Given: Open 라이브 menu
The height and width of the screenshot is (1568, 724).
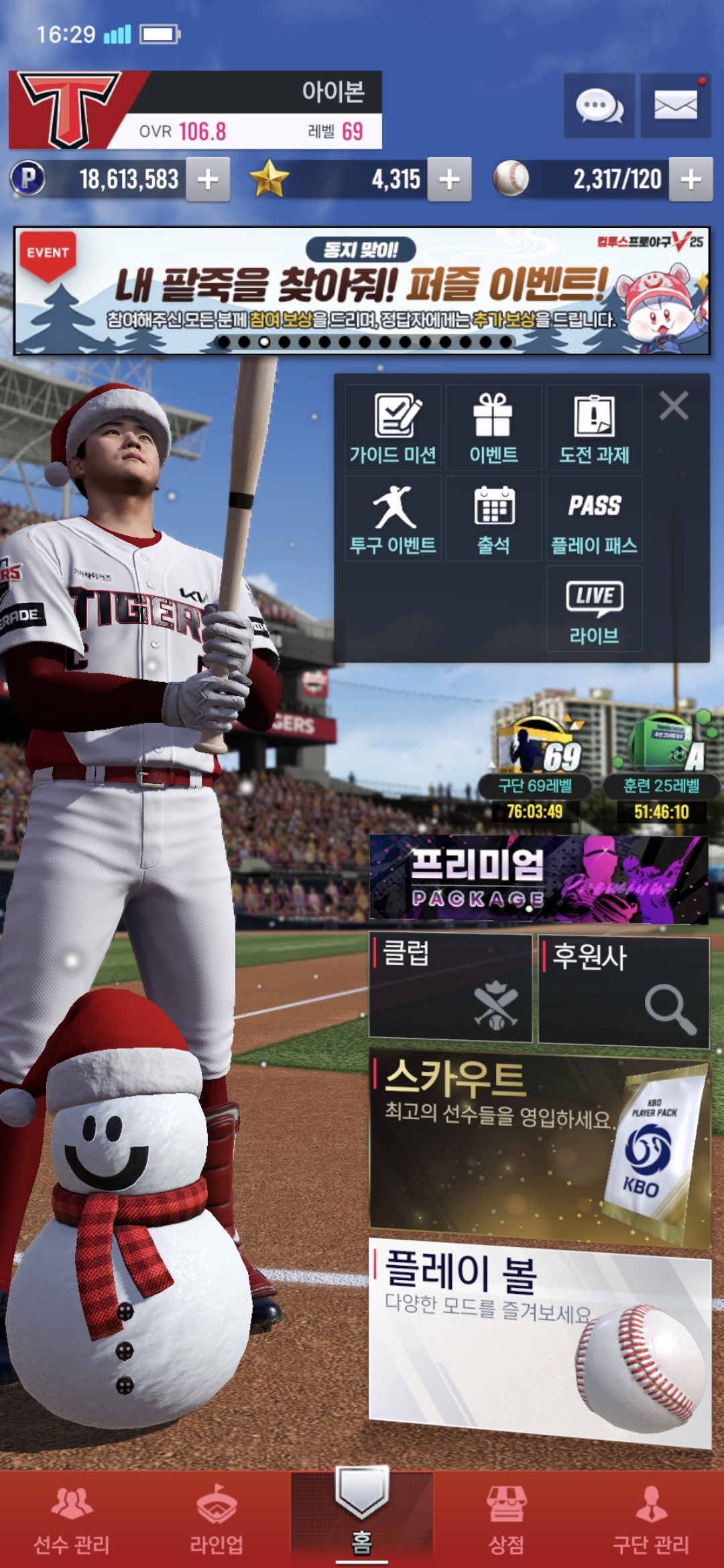Looking at the screenshot, I should click(x=594, y=608).
